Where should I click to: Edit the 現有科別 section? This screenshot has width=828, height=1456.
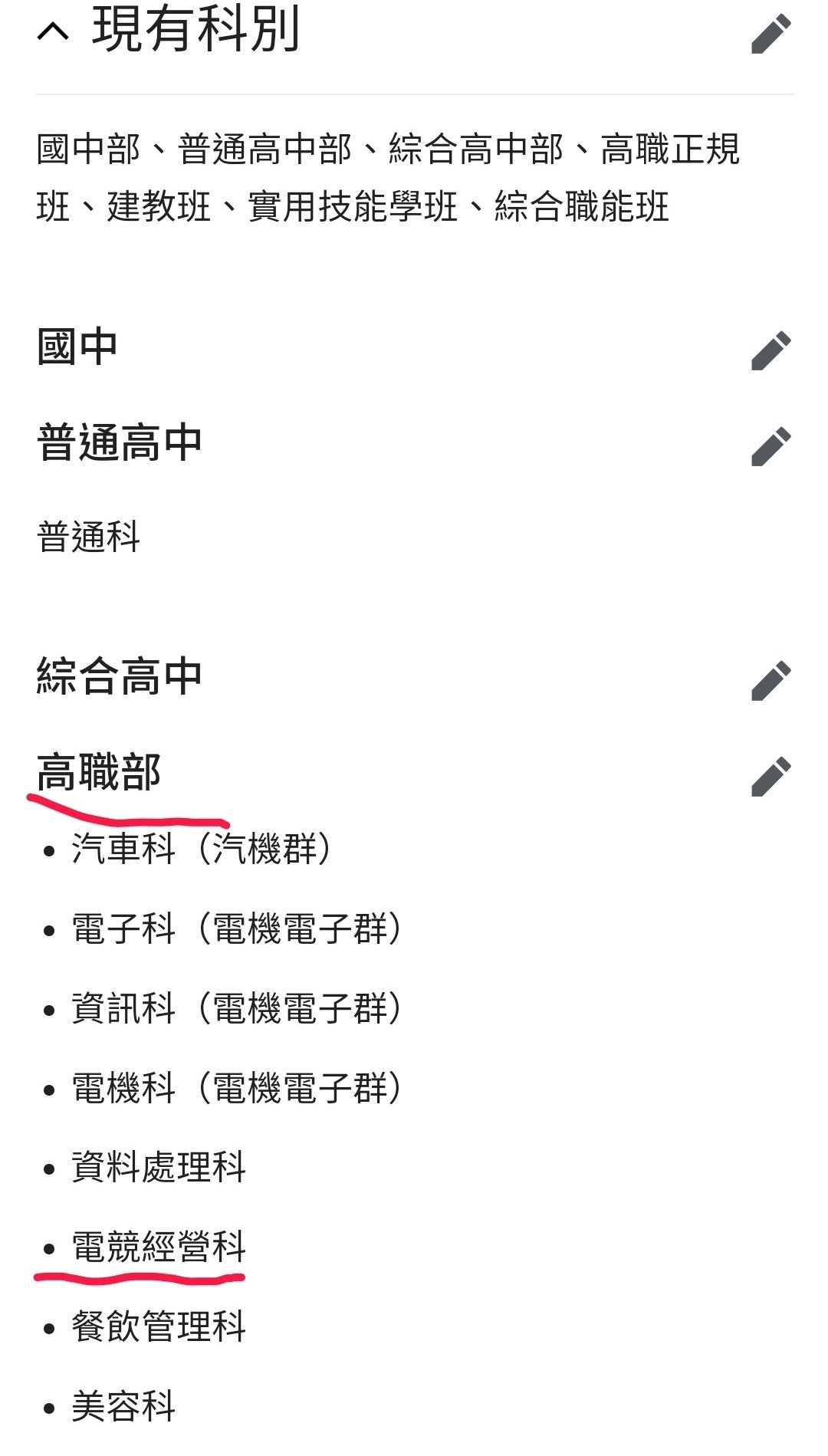770,34
